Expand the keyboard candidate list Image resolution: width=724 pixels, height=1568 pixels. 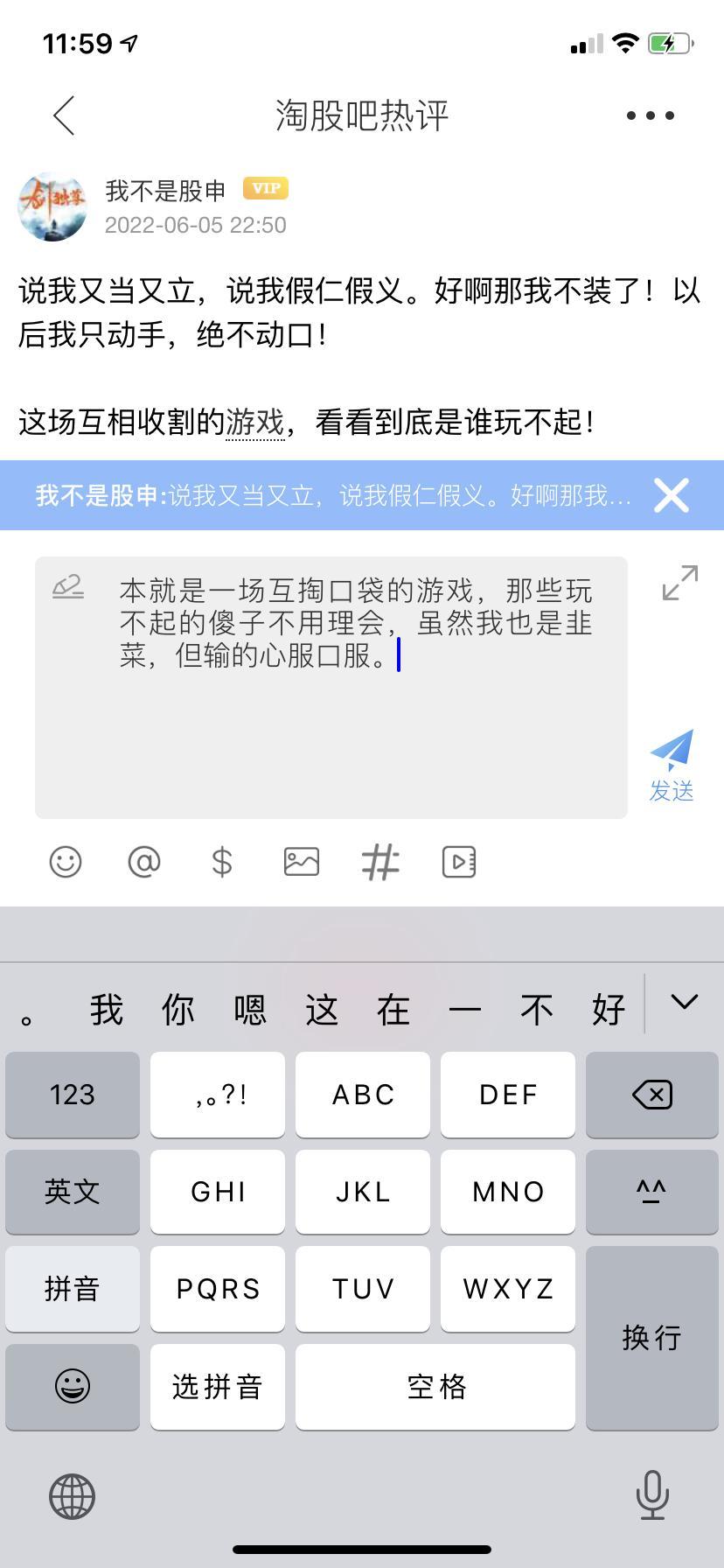pyautogui.click(x=684, y=1003)
